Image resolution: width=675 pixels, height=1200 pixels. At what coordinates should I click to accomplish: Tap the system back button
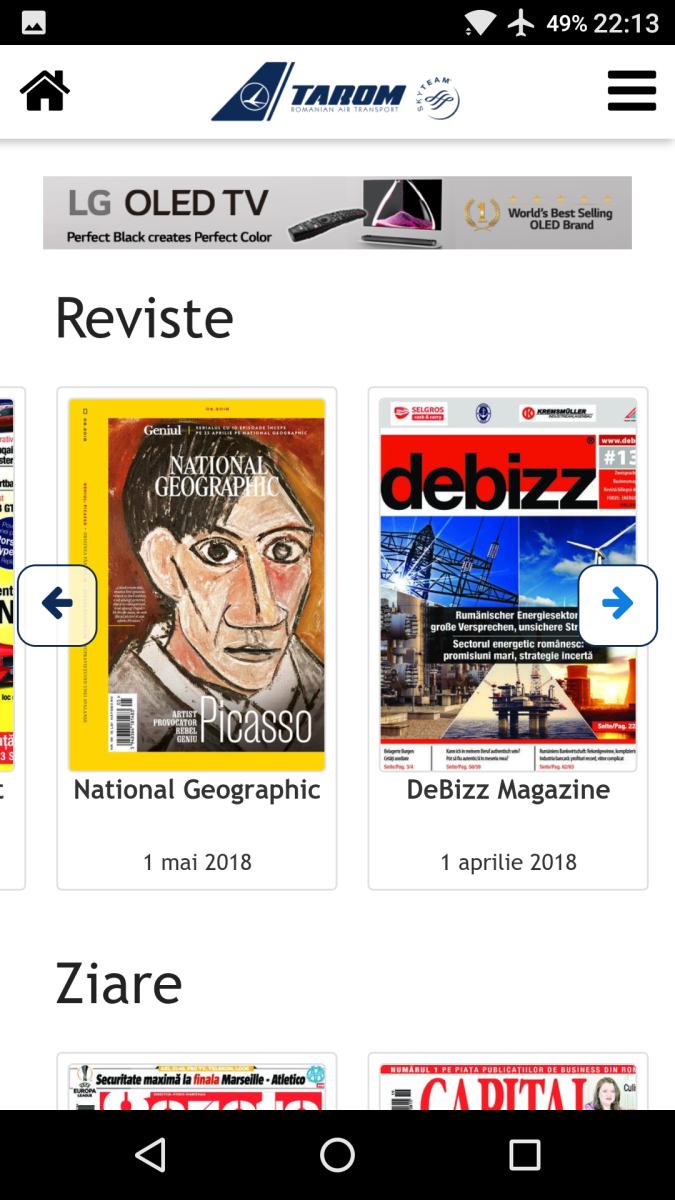click(x=150, y=1155)
